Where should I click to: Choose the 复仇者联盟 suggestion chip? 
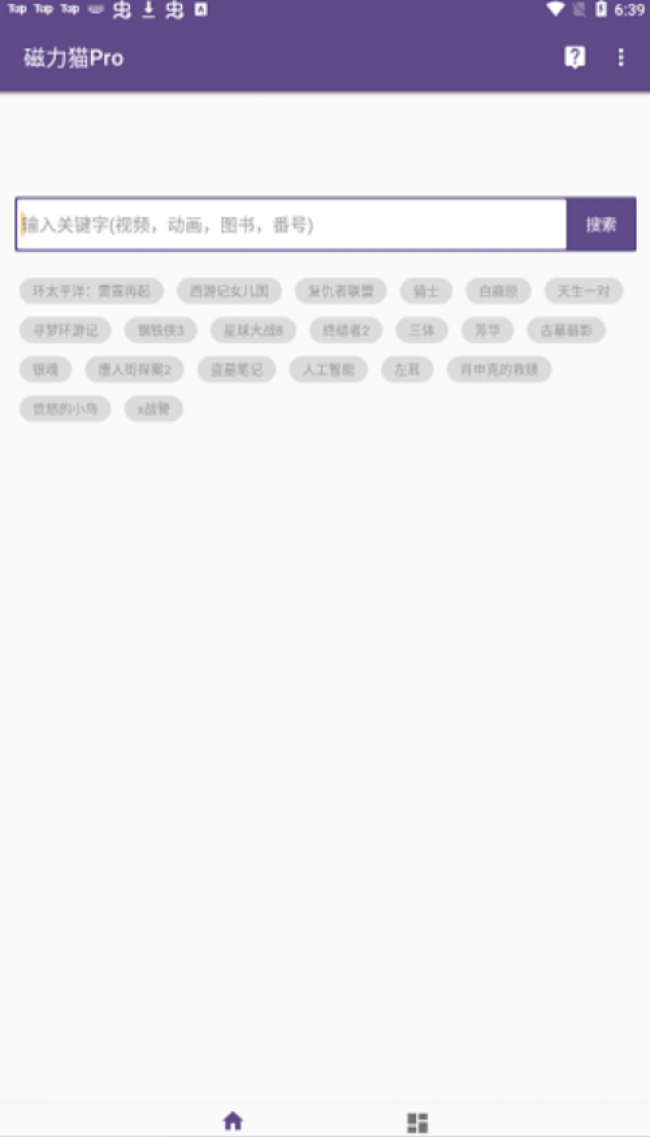pyautogui.click(x=340, y=291)
